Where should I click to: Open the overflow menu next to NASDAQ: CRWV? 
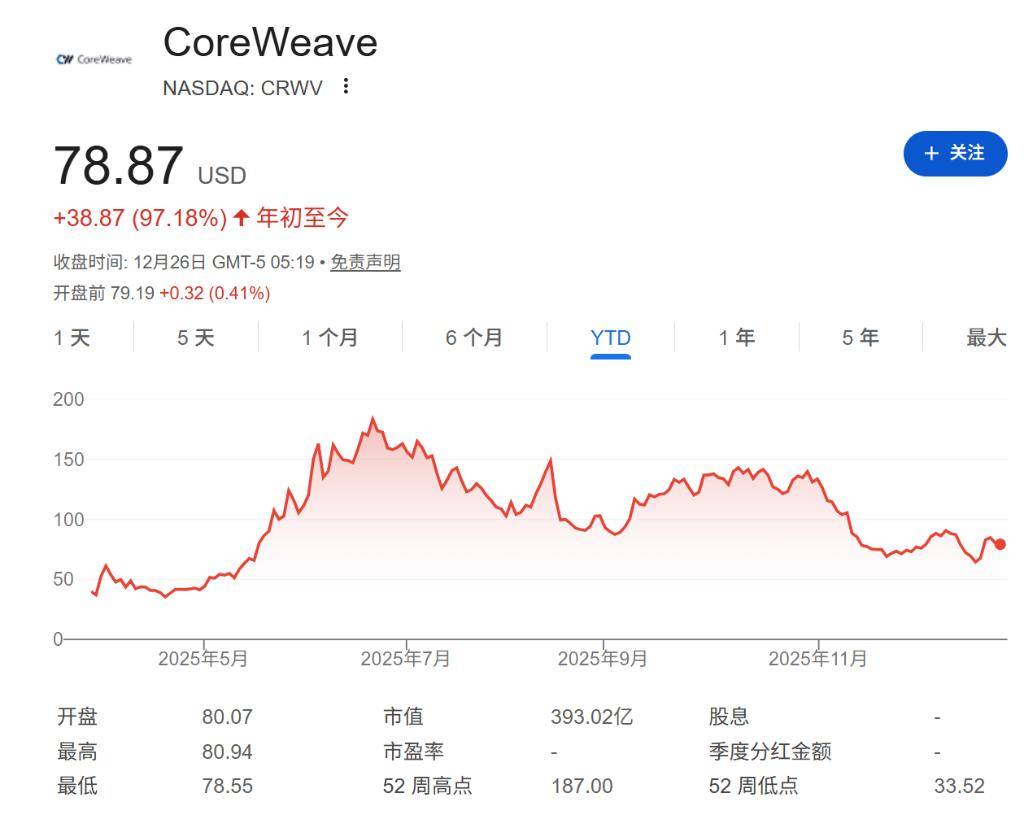346,87
